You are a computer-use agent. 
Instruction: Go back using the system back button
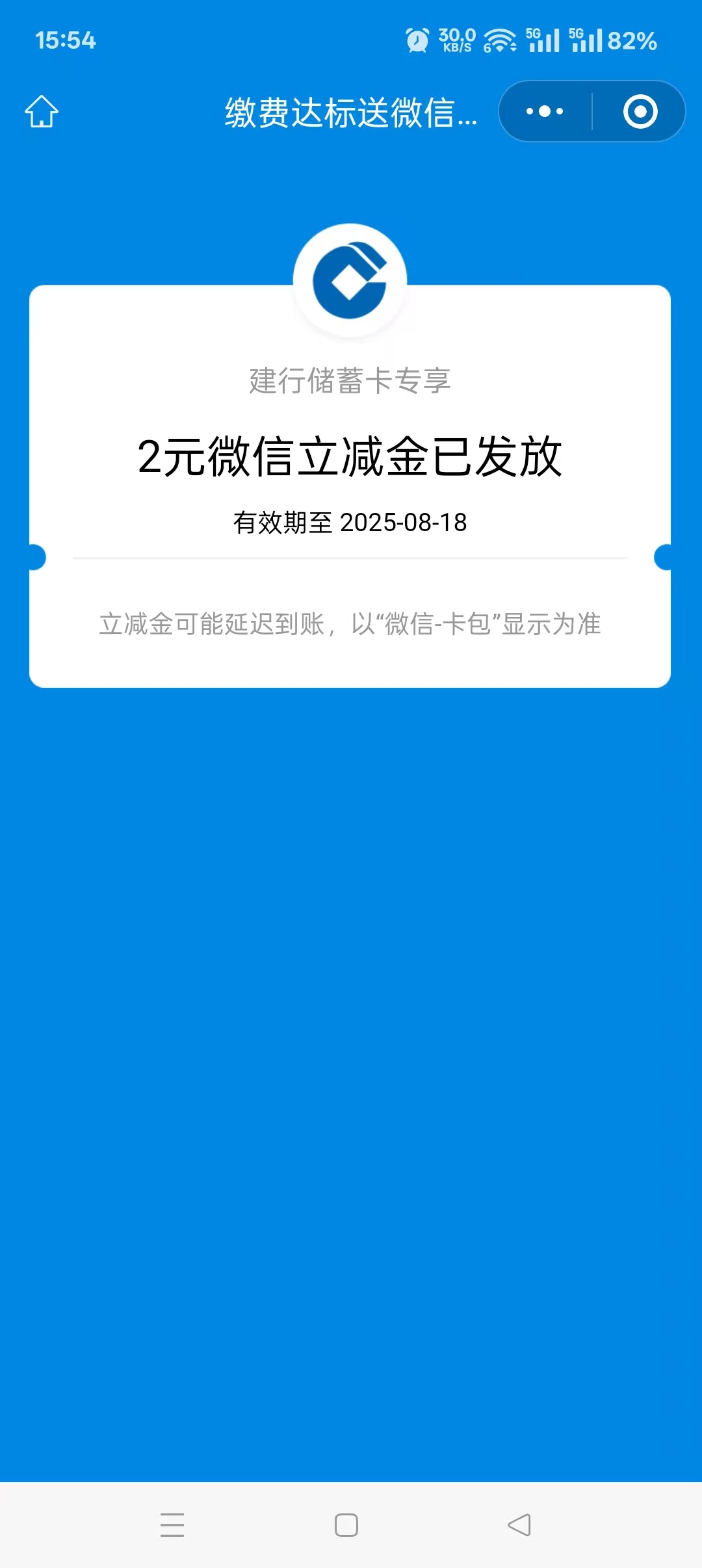[x=519, y=1524]
